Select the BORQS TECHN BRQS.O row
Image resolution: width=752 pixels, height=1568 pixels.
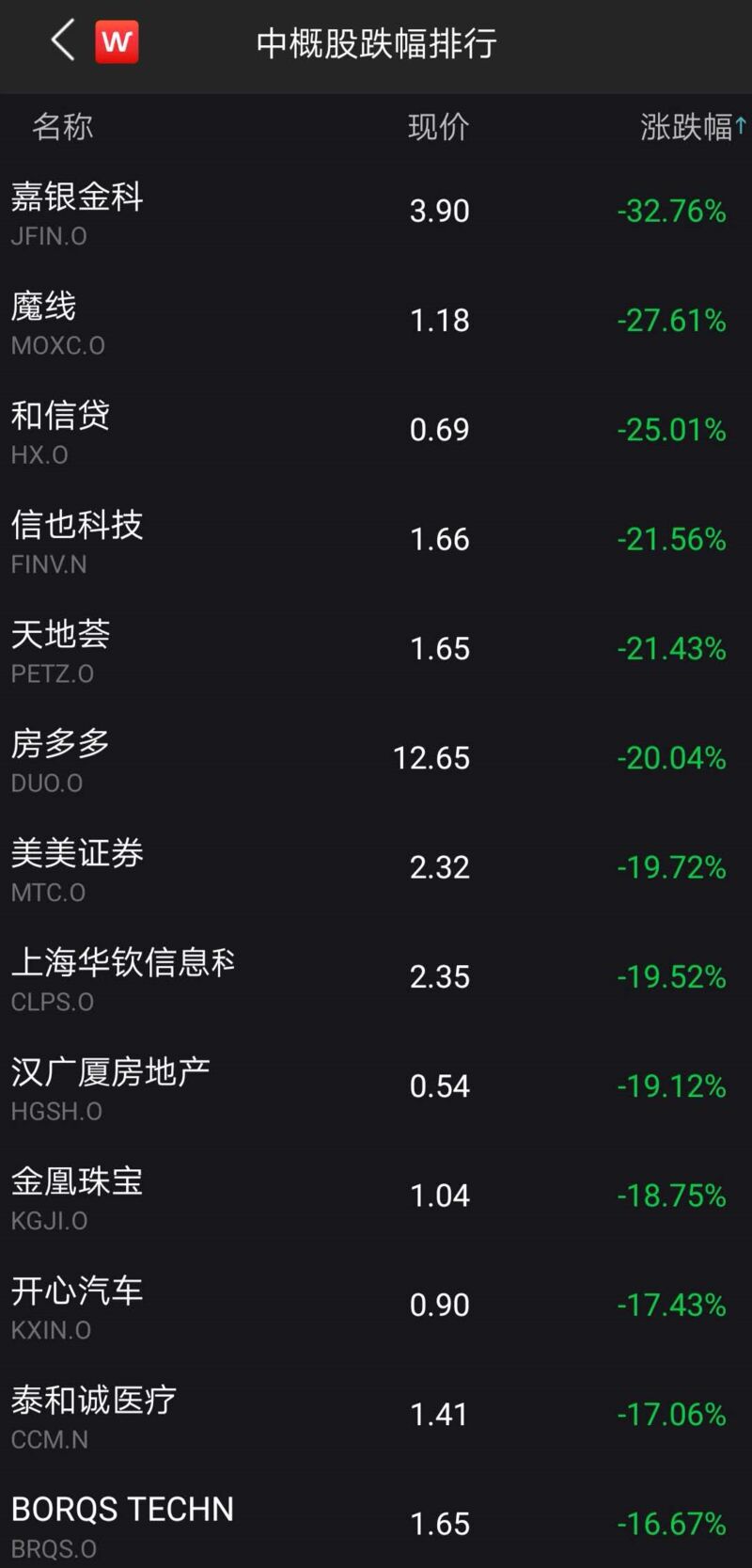click(x=376, y=1519)
